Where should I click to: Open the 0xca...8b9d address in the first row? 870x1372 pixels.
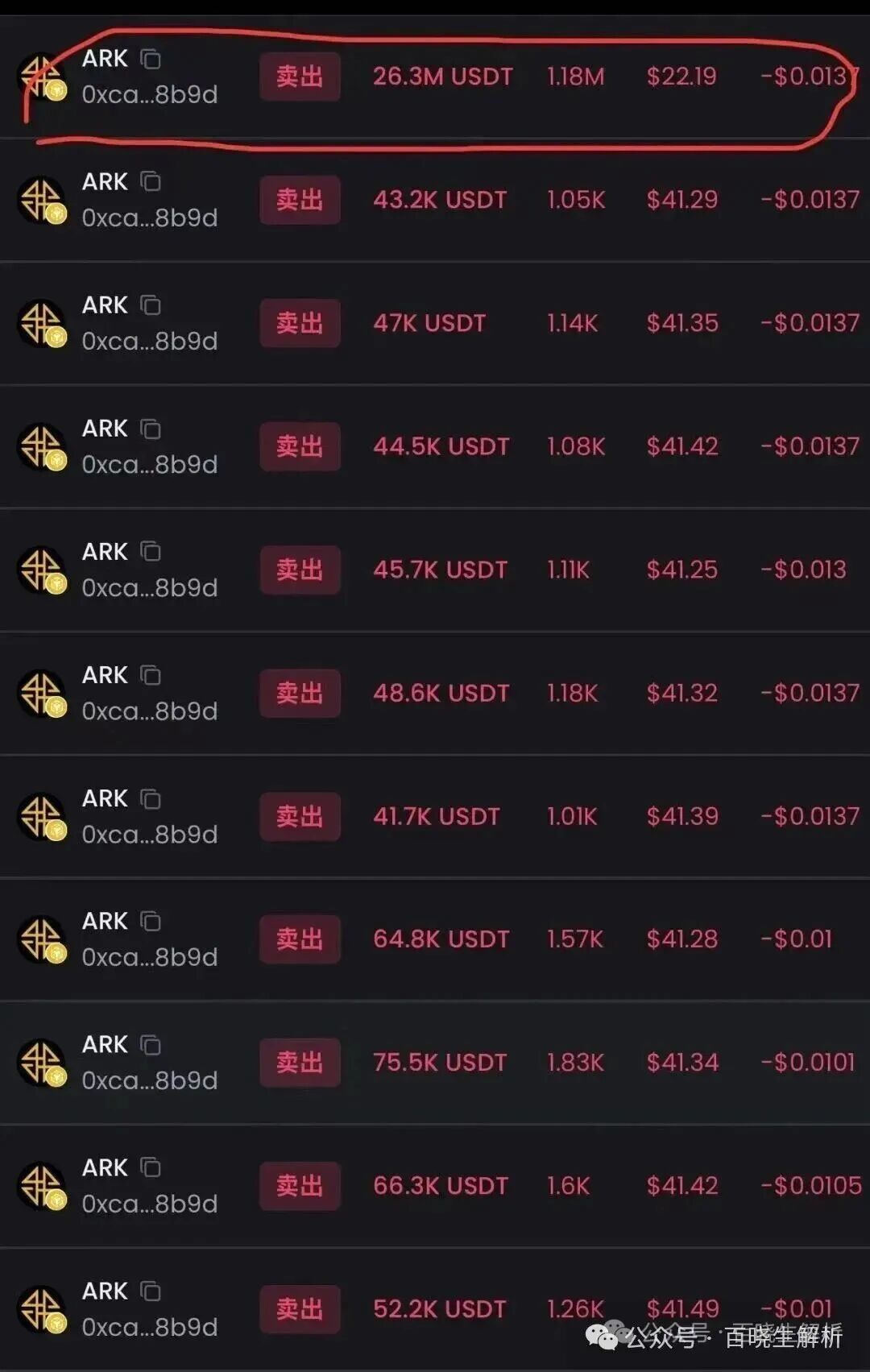coord(150,95)
